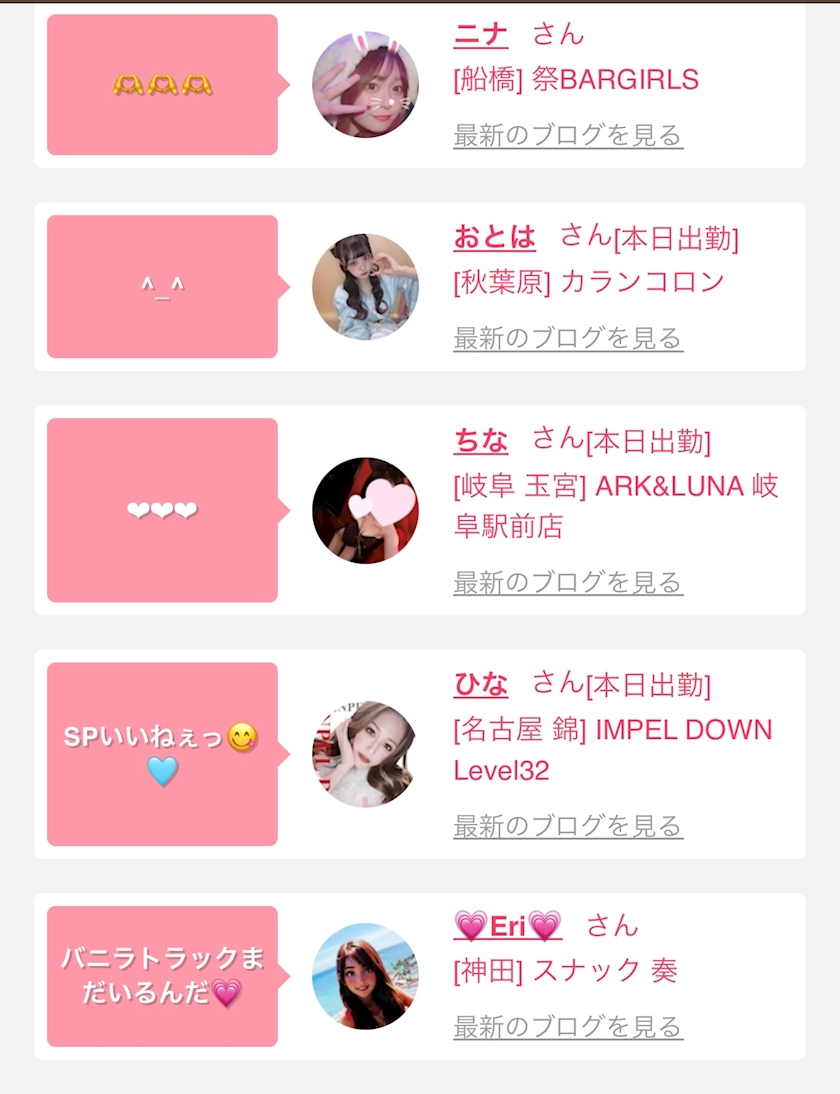Screen dimensions: 840x1094
Task: View latest blog of Eri
Action: [x=568, y=1027]
